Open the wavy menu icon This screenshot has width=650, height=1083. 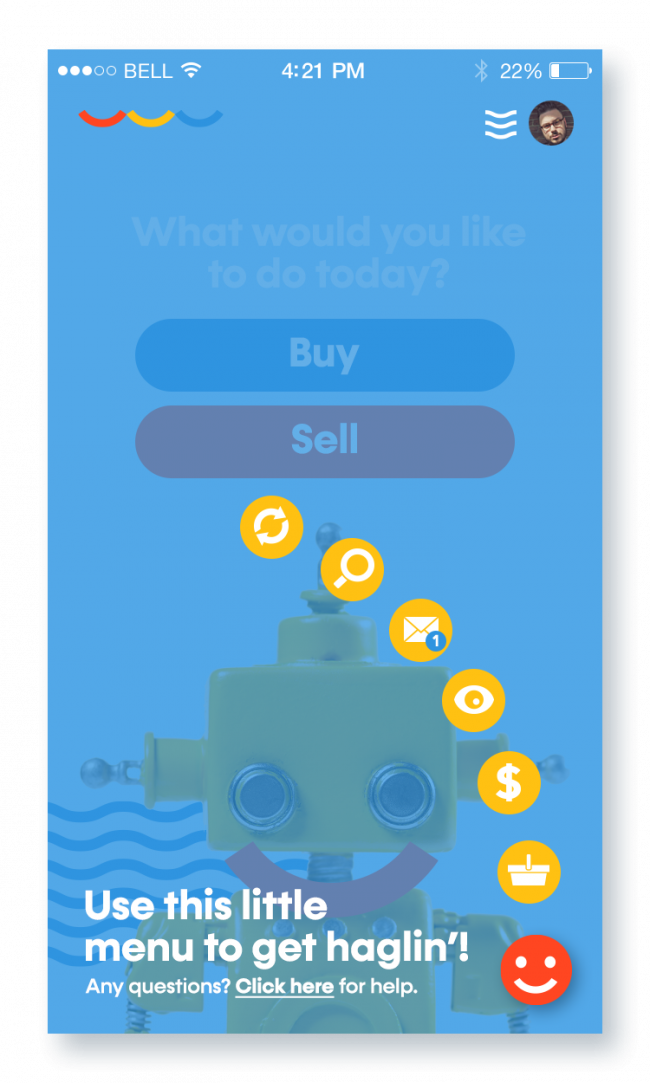coord(501,124)
